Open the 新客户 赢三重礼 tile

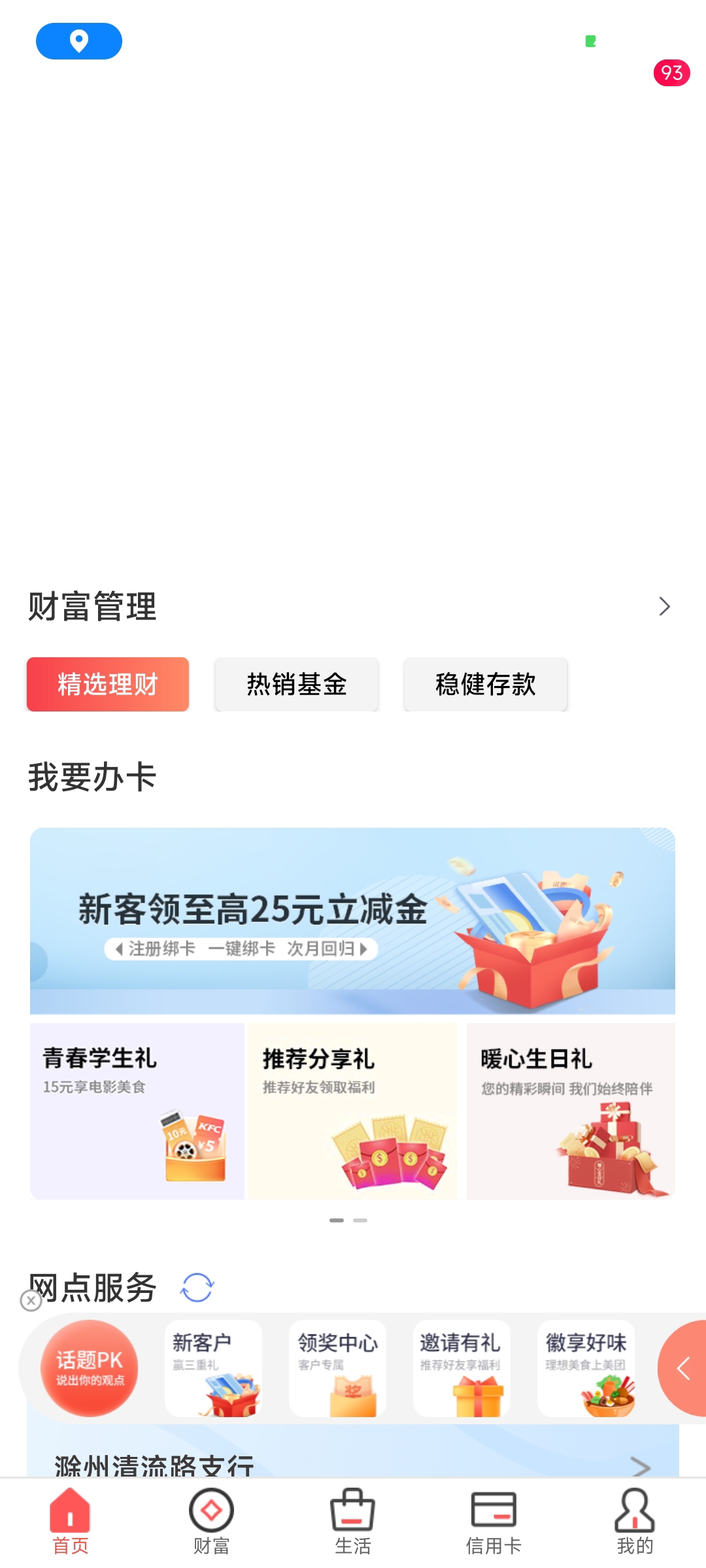pyautogui.click(x=213, y=1368)
